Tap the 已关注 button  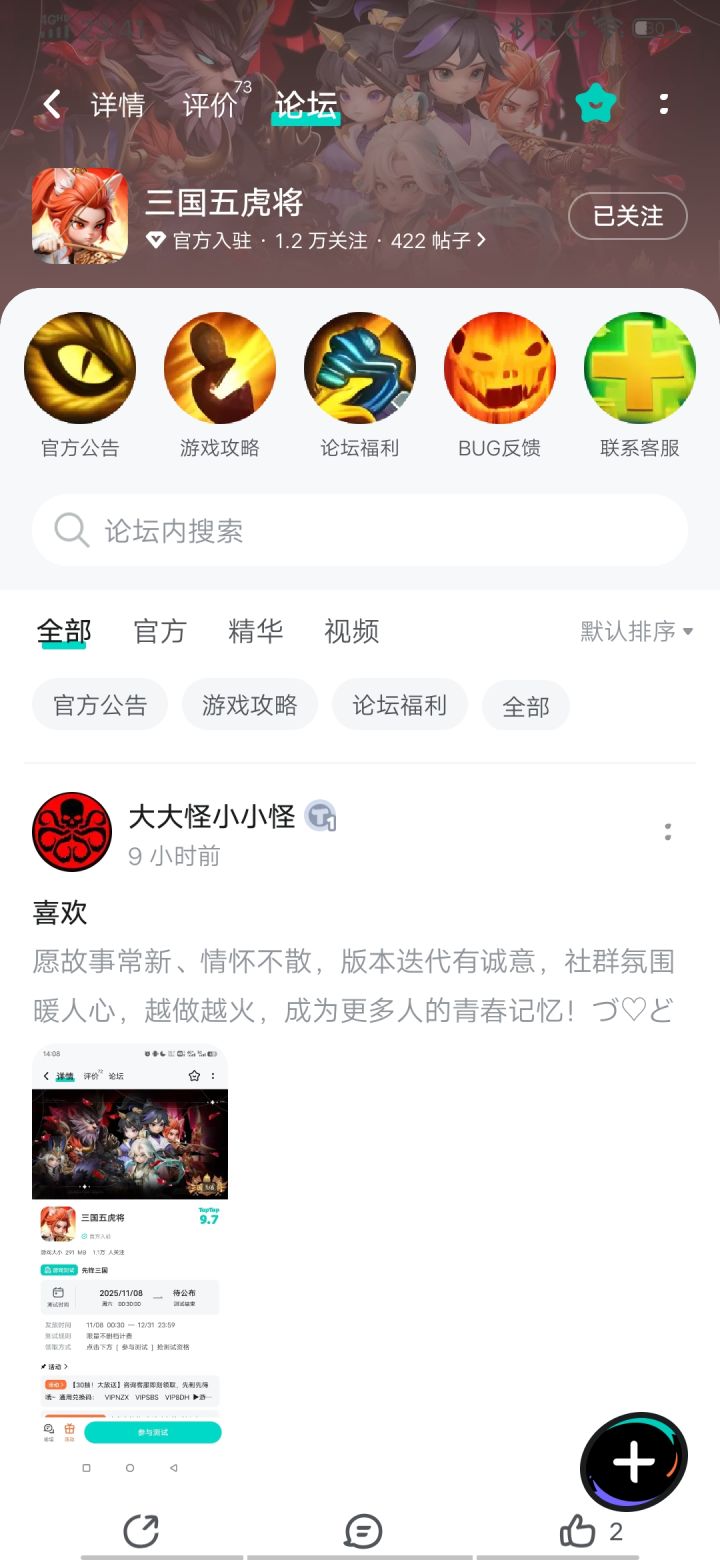[x=628, y=216]
